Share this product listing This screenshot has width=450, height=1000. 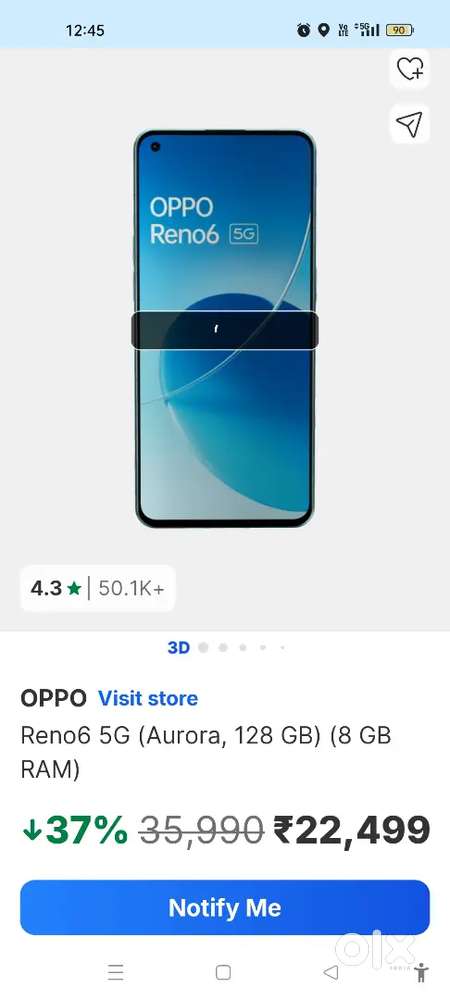point(410,124)
